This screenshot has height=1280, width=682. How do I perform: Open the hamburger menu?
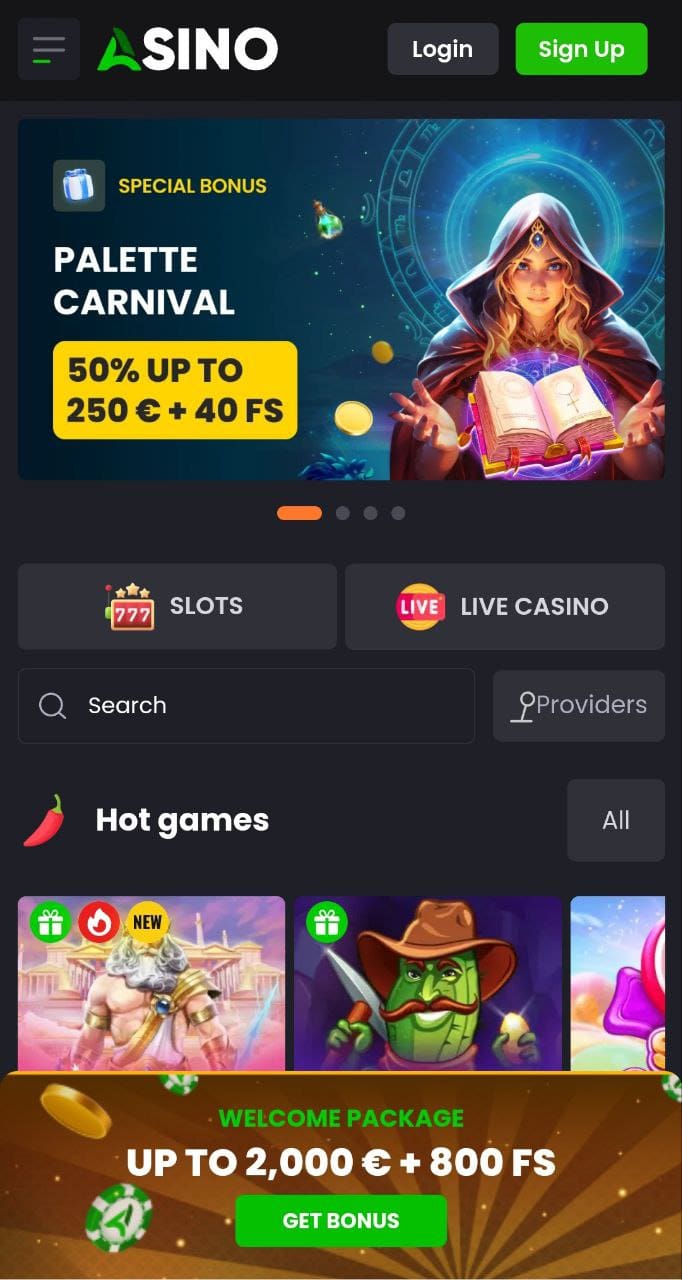click(48, 49)
